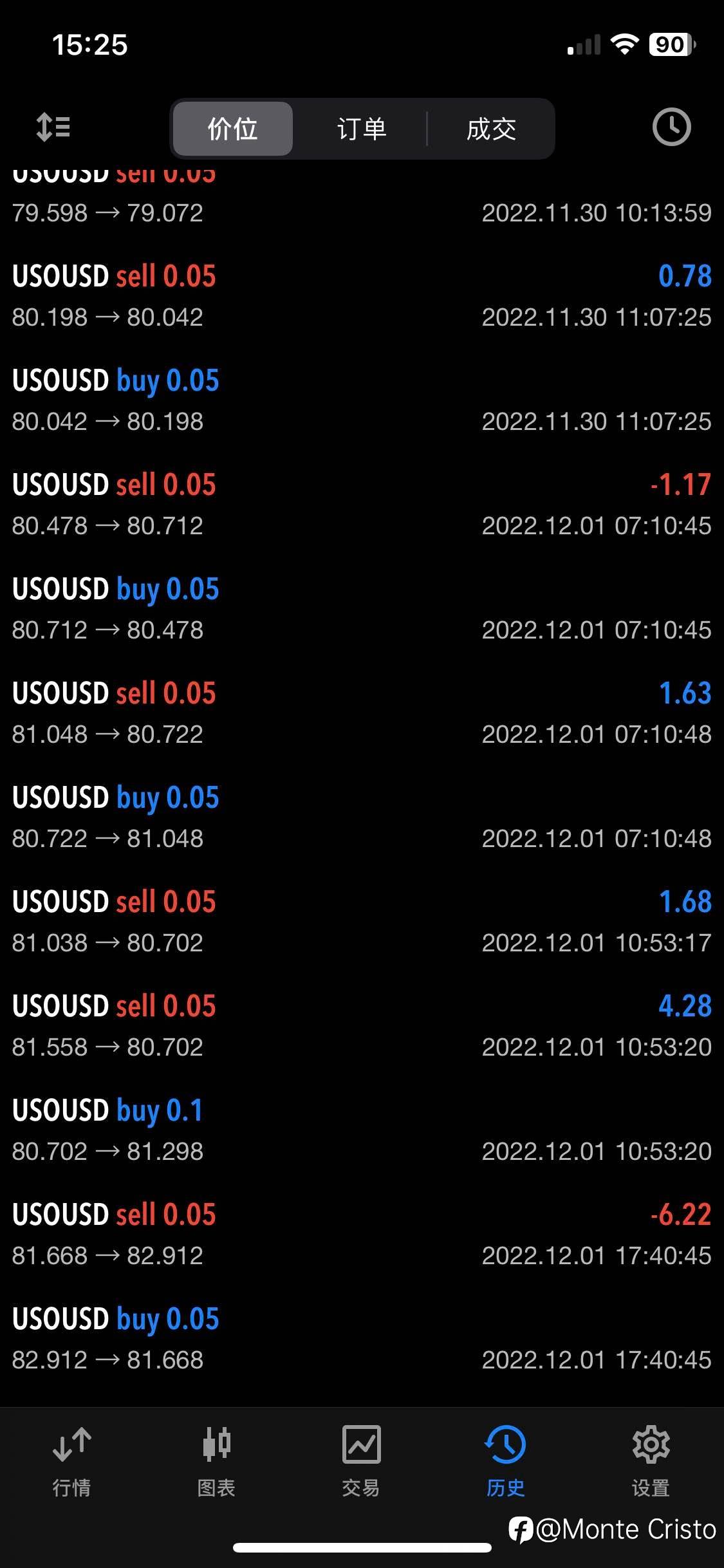Open the sell trade with -6.22 loss

click(x=362, y=1235)
